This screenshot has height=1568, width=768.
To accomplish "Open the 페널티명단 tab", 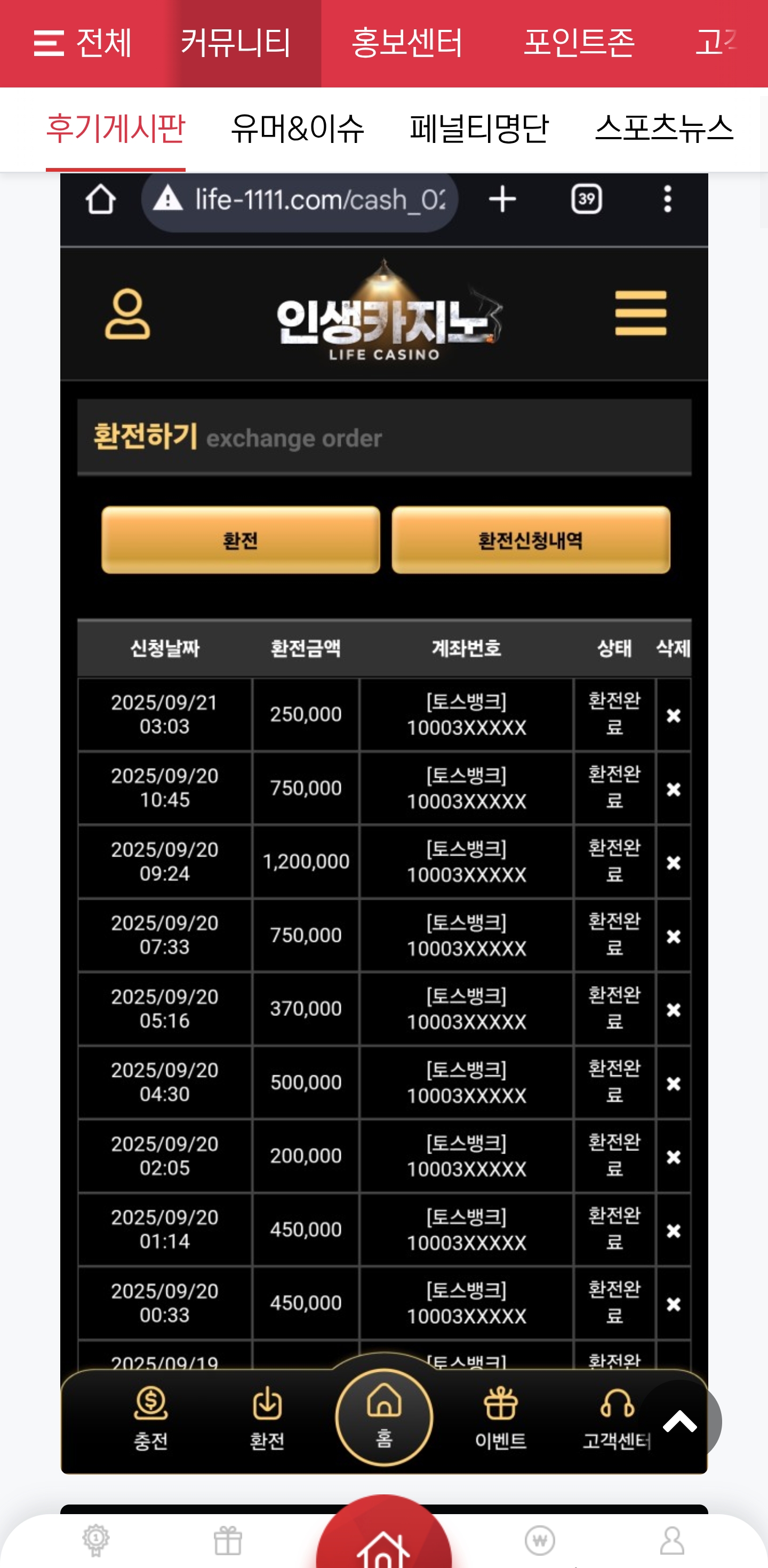I will click(x=479, y=129).
